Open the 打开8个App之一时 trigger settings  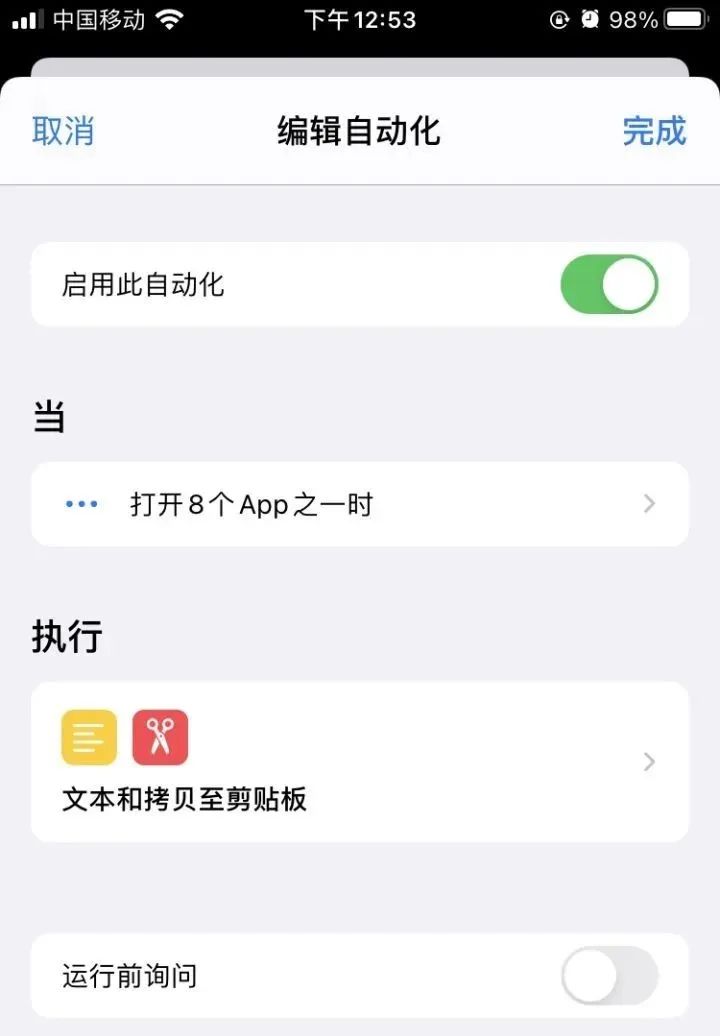[360, 505]
